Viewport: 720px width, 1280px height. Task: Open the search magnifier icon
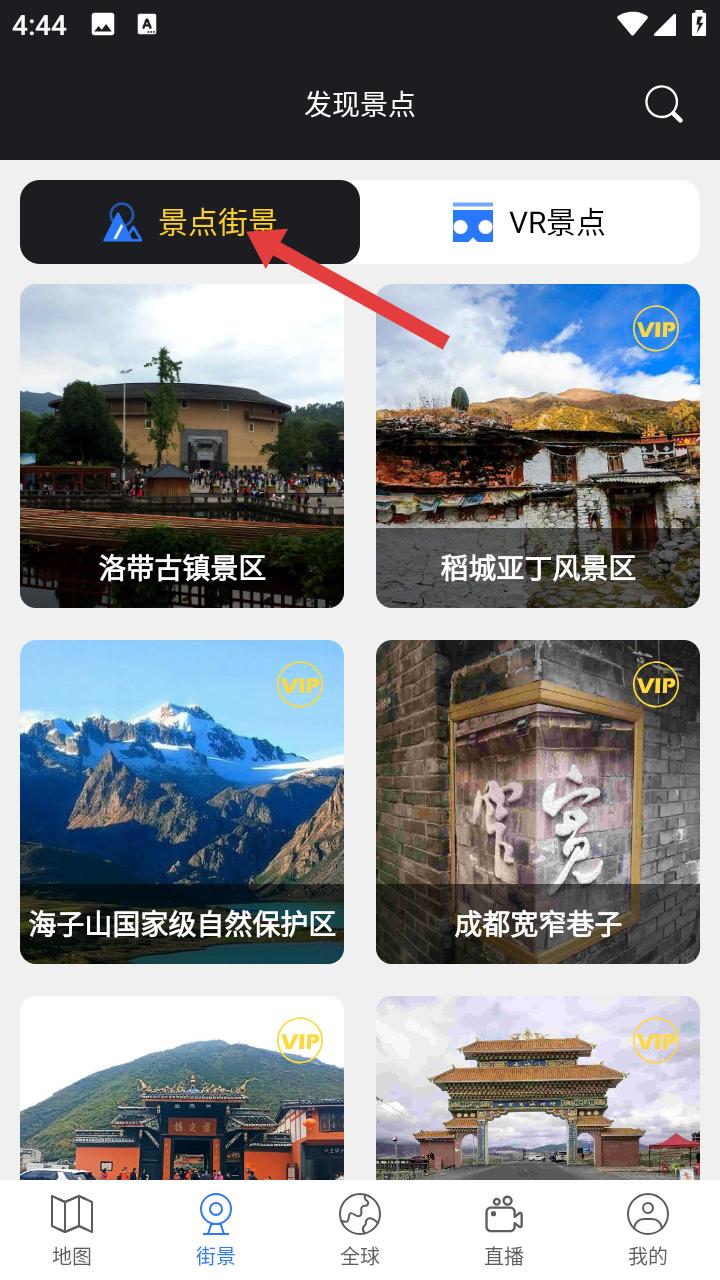pyautogui.click(x=663, y=104)
